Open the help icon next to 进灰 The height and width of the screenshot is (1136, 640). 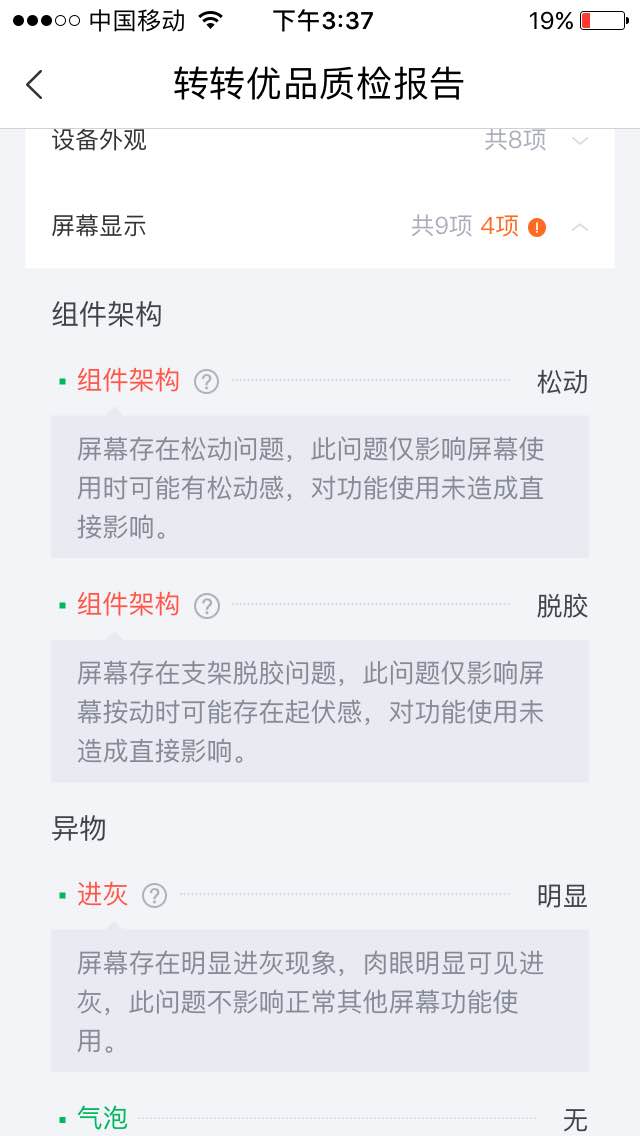click(154, 896)
